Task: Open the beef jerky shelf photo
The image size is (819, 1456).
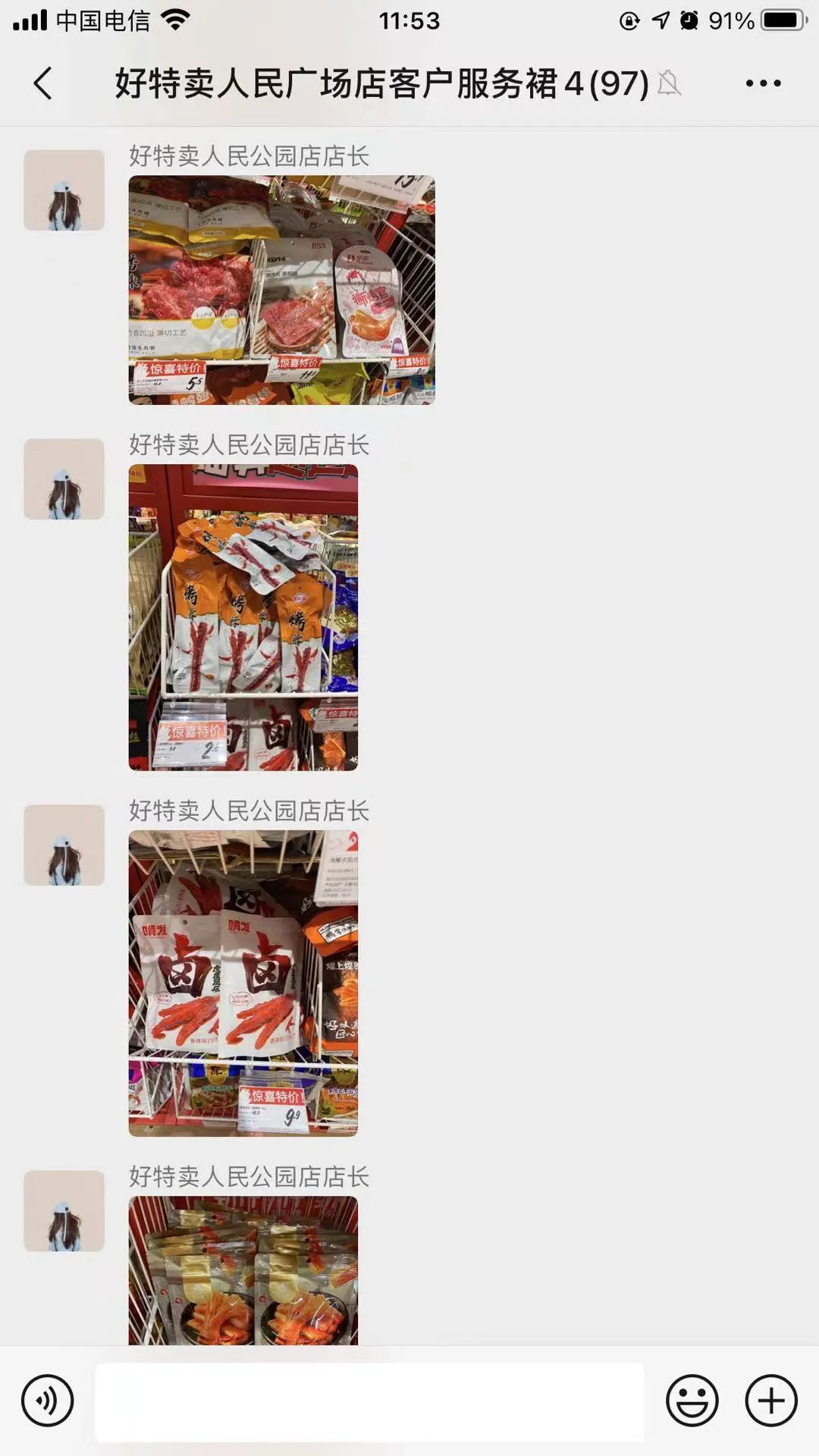Action: click(x=283, y=291)
